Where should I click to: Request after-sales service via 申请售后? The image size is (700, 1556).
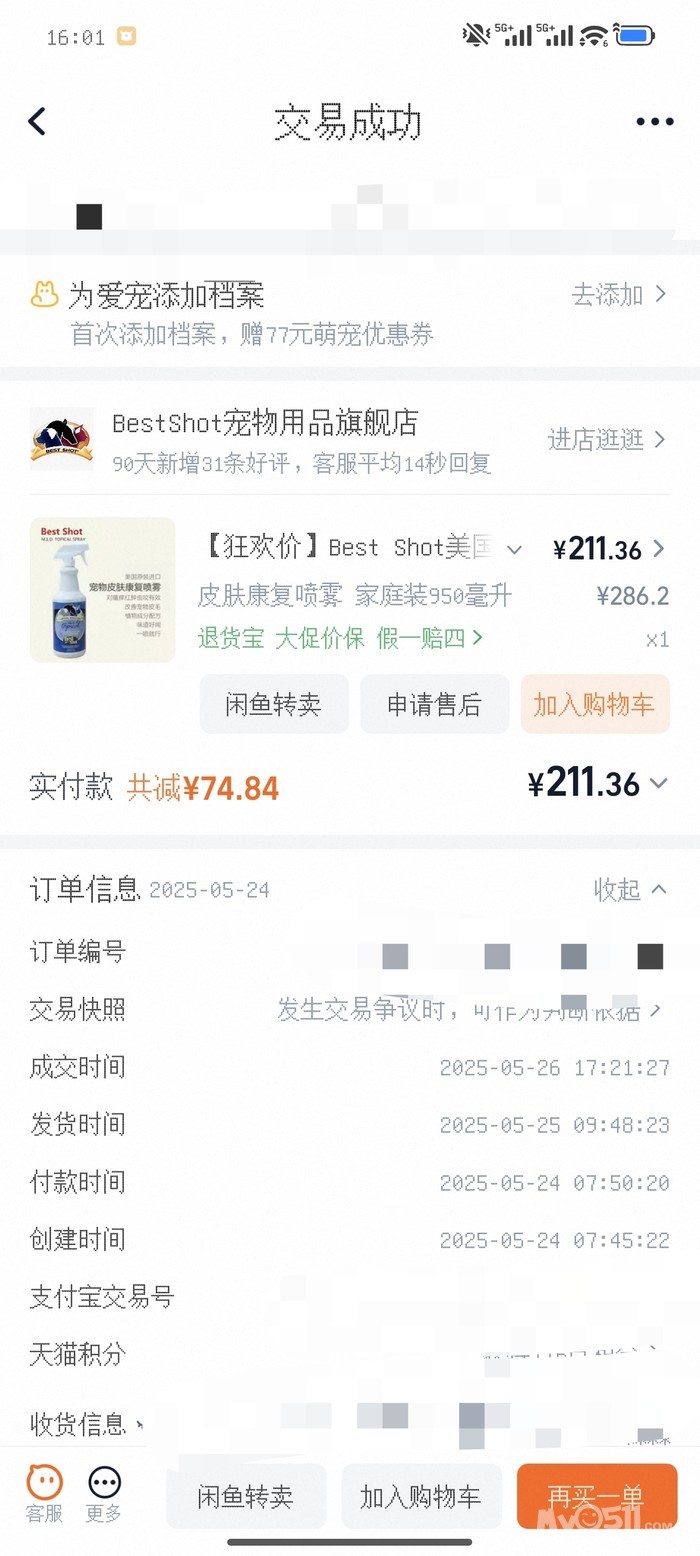(434, 705)
